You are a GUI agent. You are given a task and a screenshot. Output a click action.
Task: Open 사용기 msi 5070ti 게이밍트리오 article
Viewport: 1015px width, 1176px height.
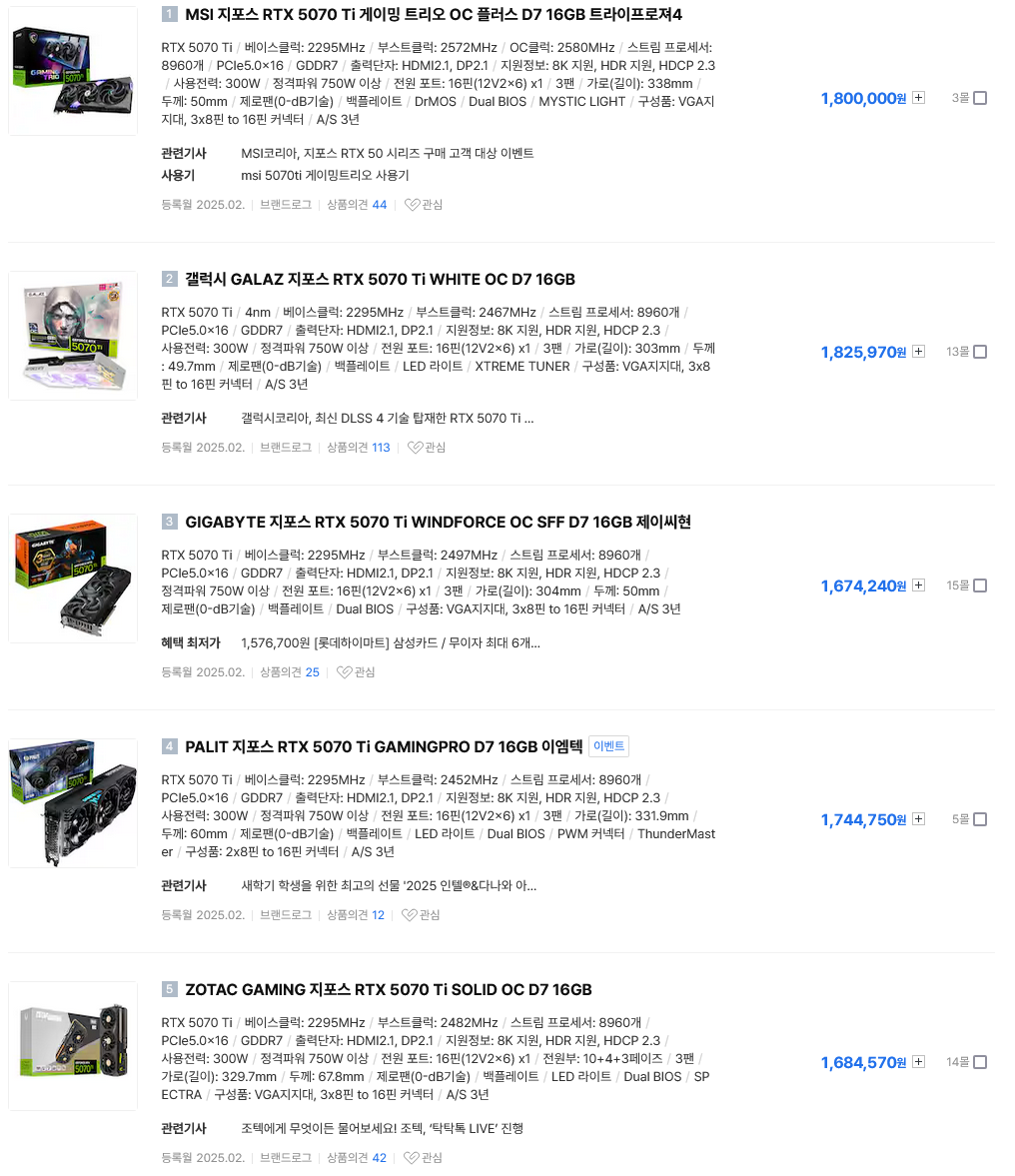(x=325, y=176)
